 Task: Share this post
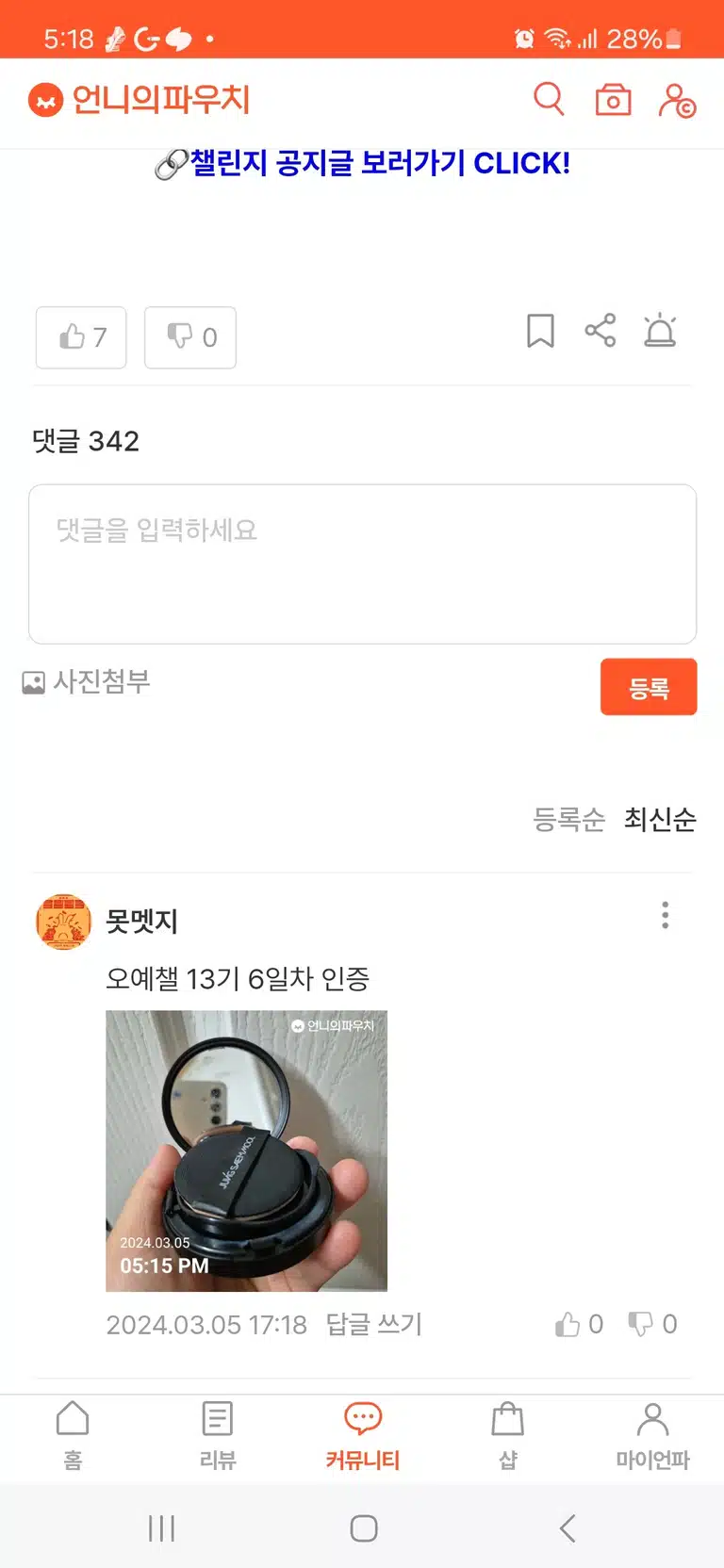pos(601,331)
